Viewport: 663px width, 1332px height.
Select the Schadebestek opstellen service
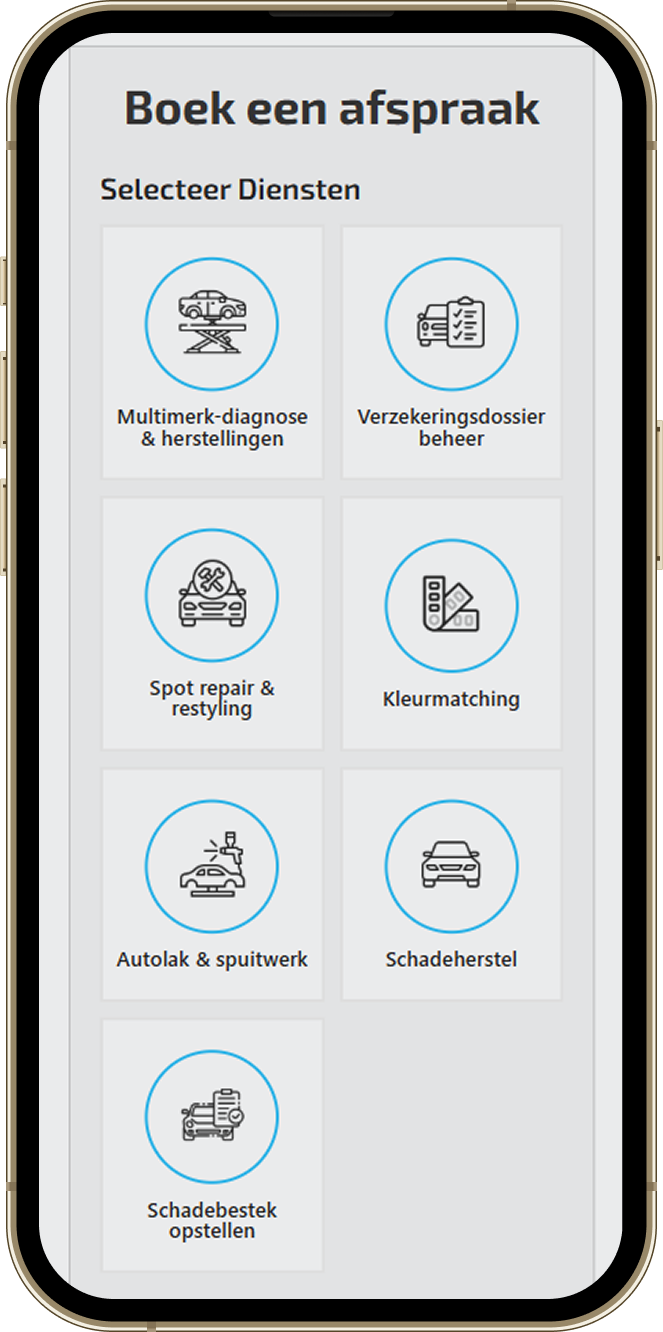[212, 1144]
